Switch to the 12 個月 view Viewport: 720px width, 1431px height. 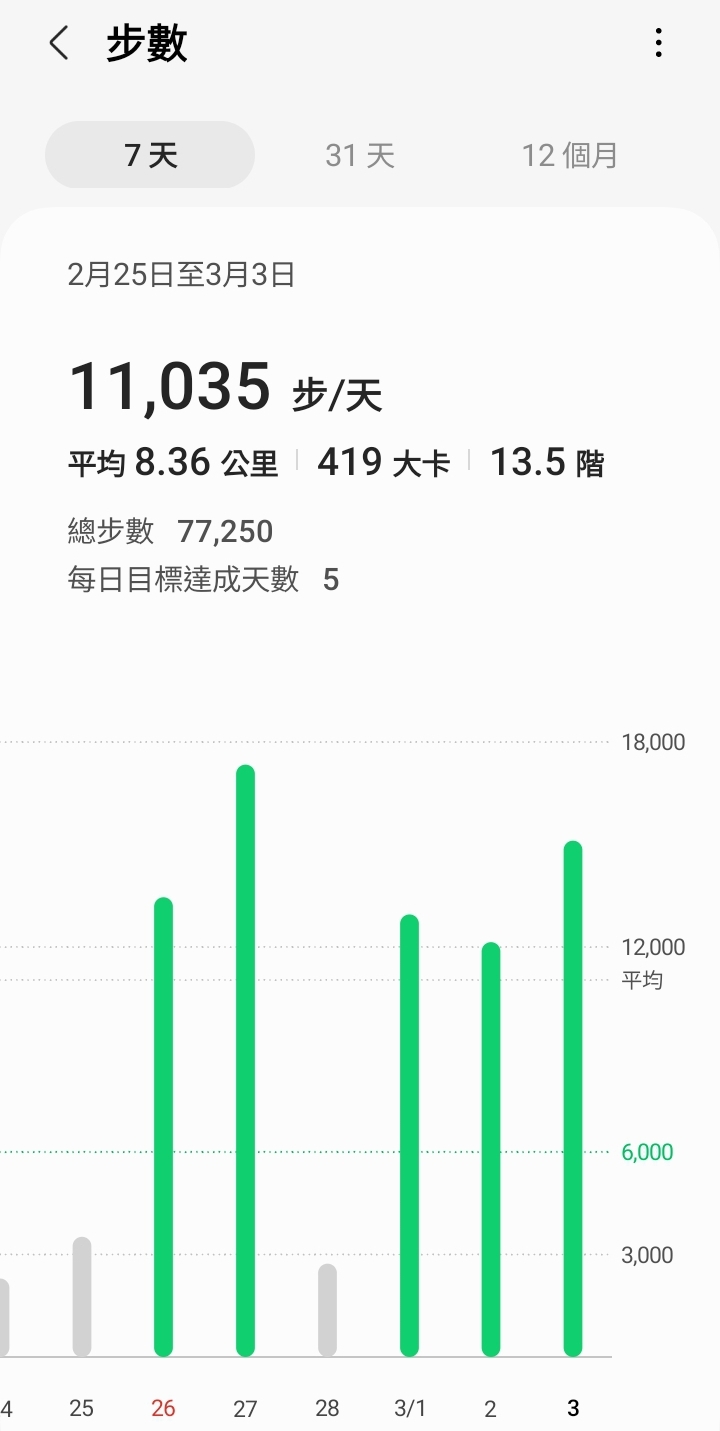click(570, 155)
